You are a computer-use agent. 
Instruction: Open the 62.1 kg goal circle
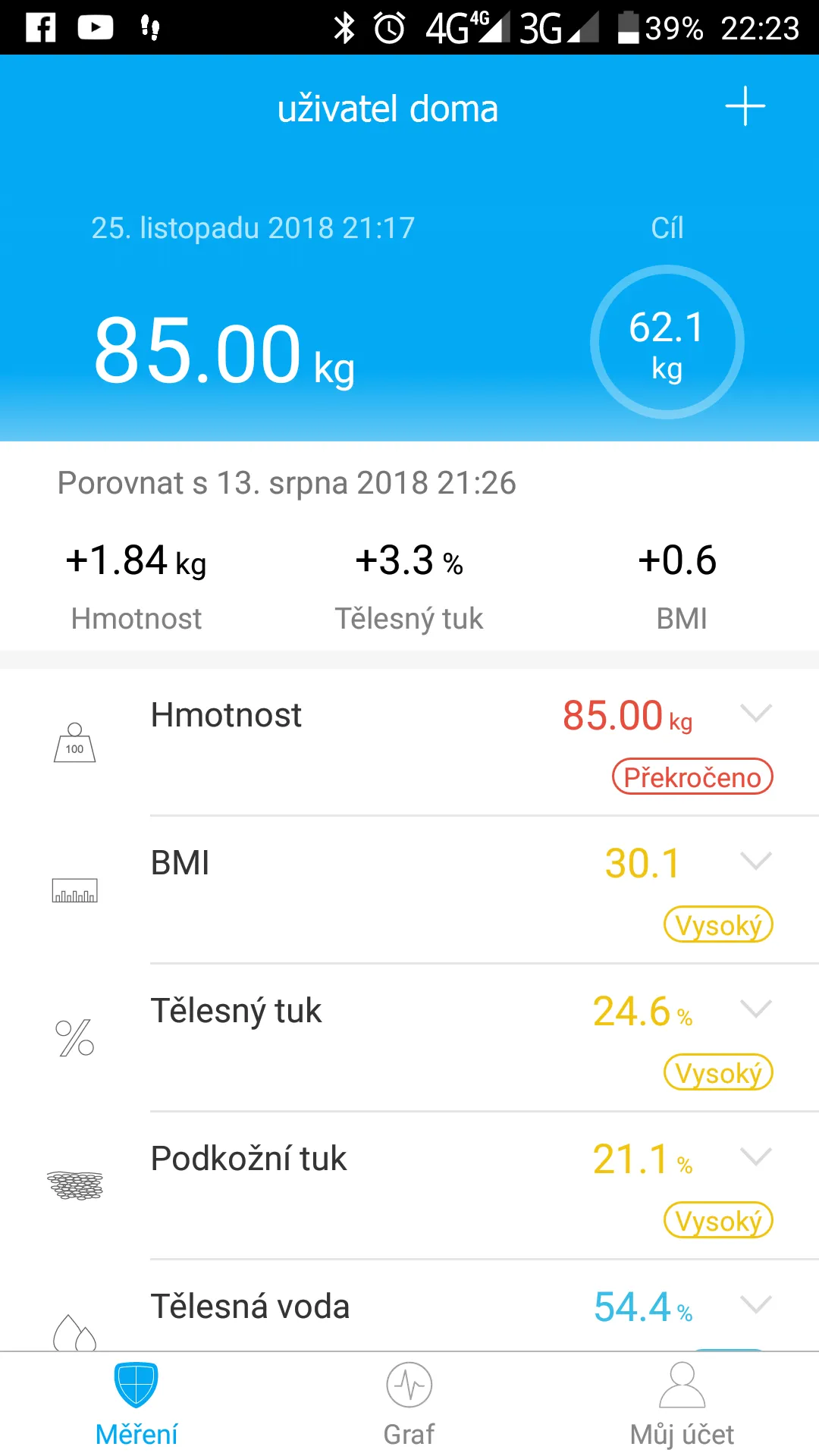667,342
